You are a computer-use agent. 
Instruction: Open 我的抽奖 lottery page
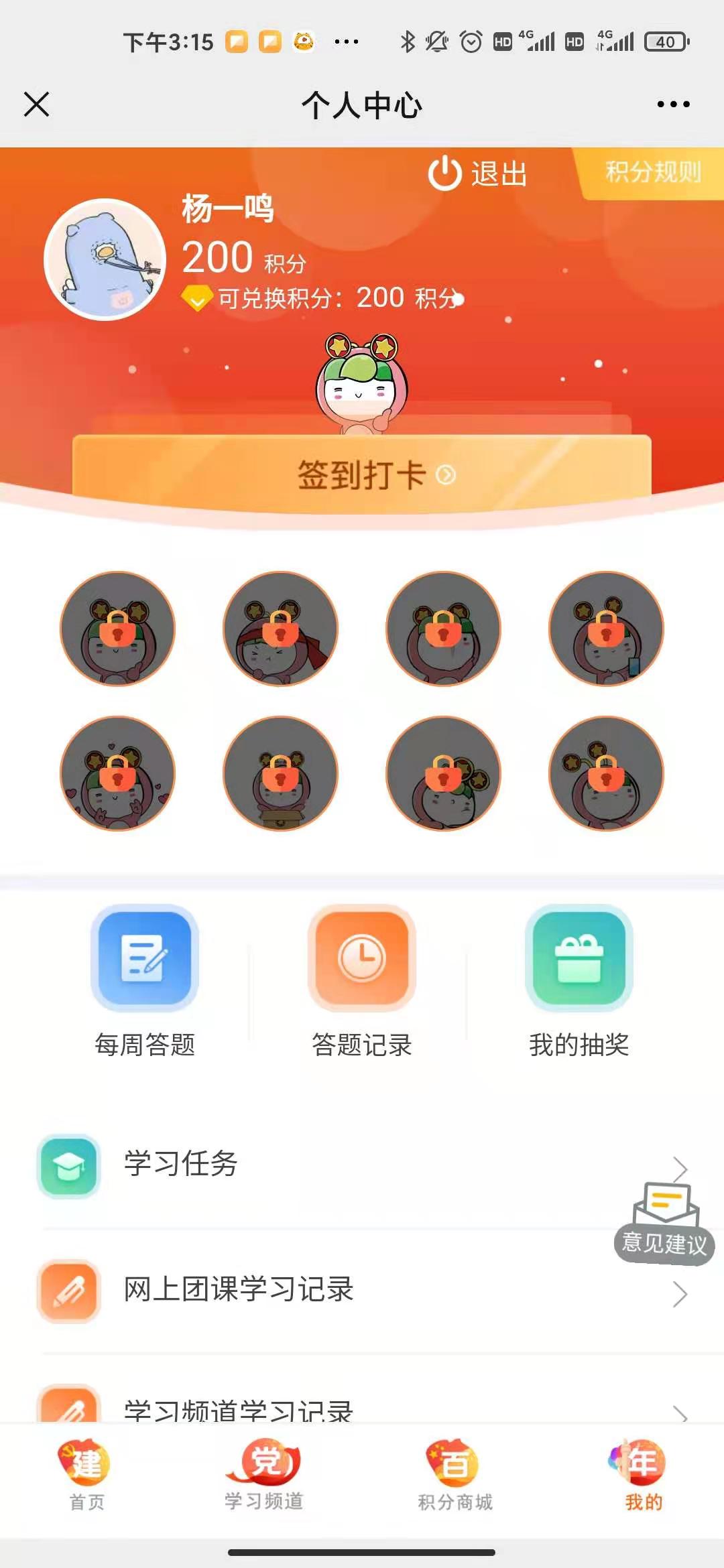tap(579, 980)
